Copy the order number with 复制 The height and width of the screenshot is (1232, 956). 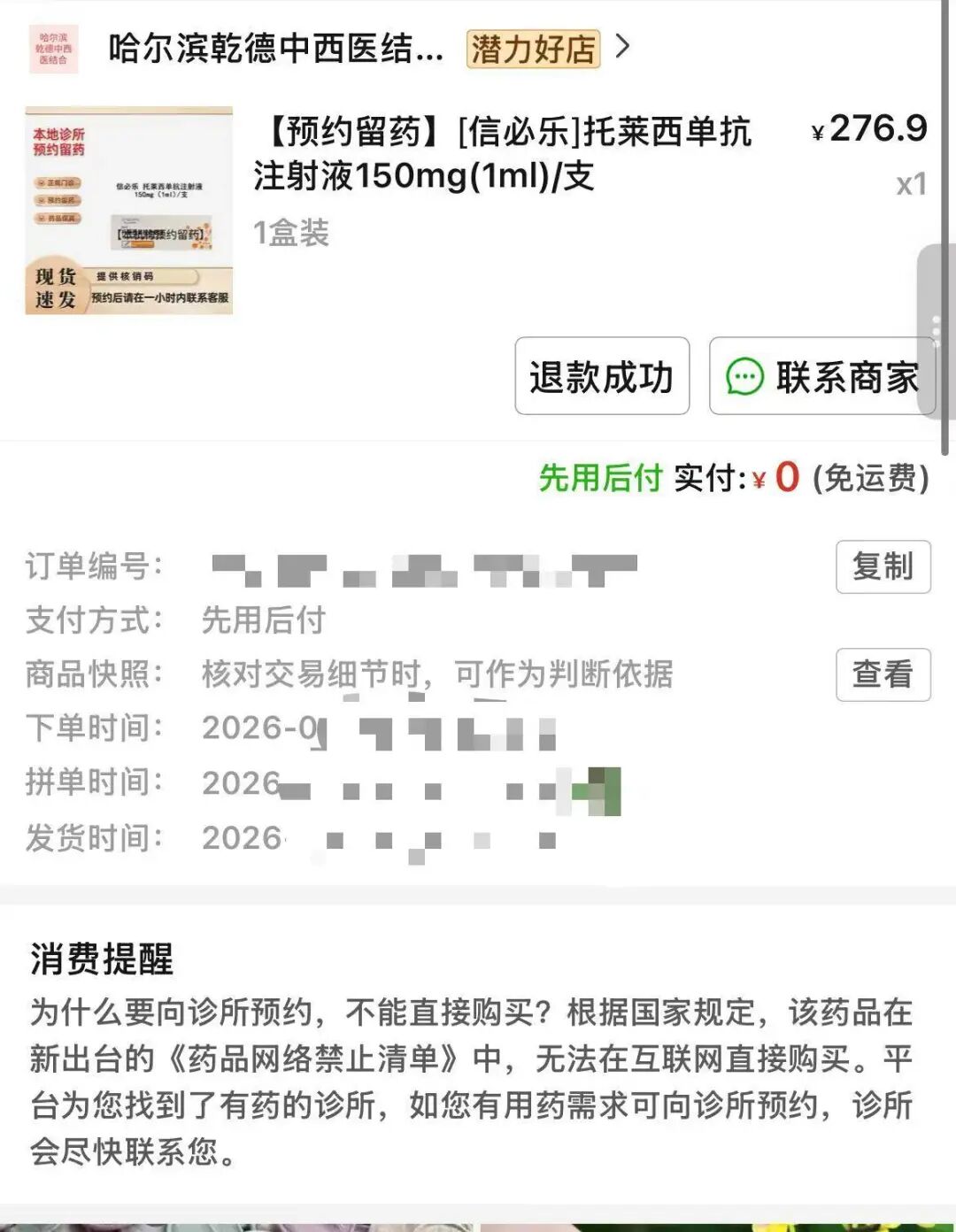coord(883,566)
